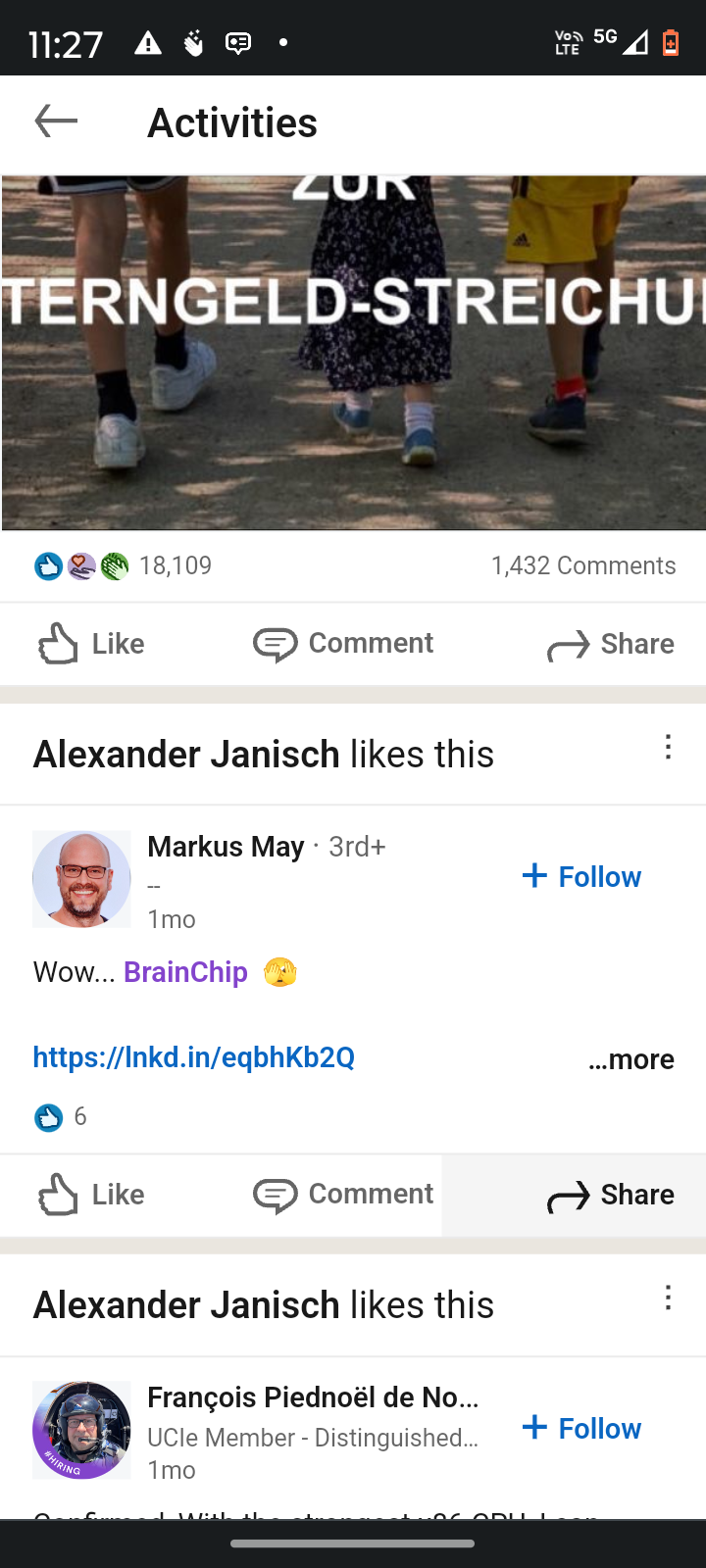The height and width of the screenshot is (1568, 706).
Task: Open the post image with the Streichung banner
Action: click(353, 353)
